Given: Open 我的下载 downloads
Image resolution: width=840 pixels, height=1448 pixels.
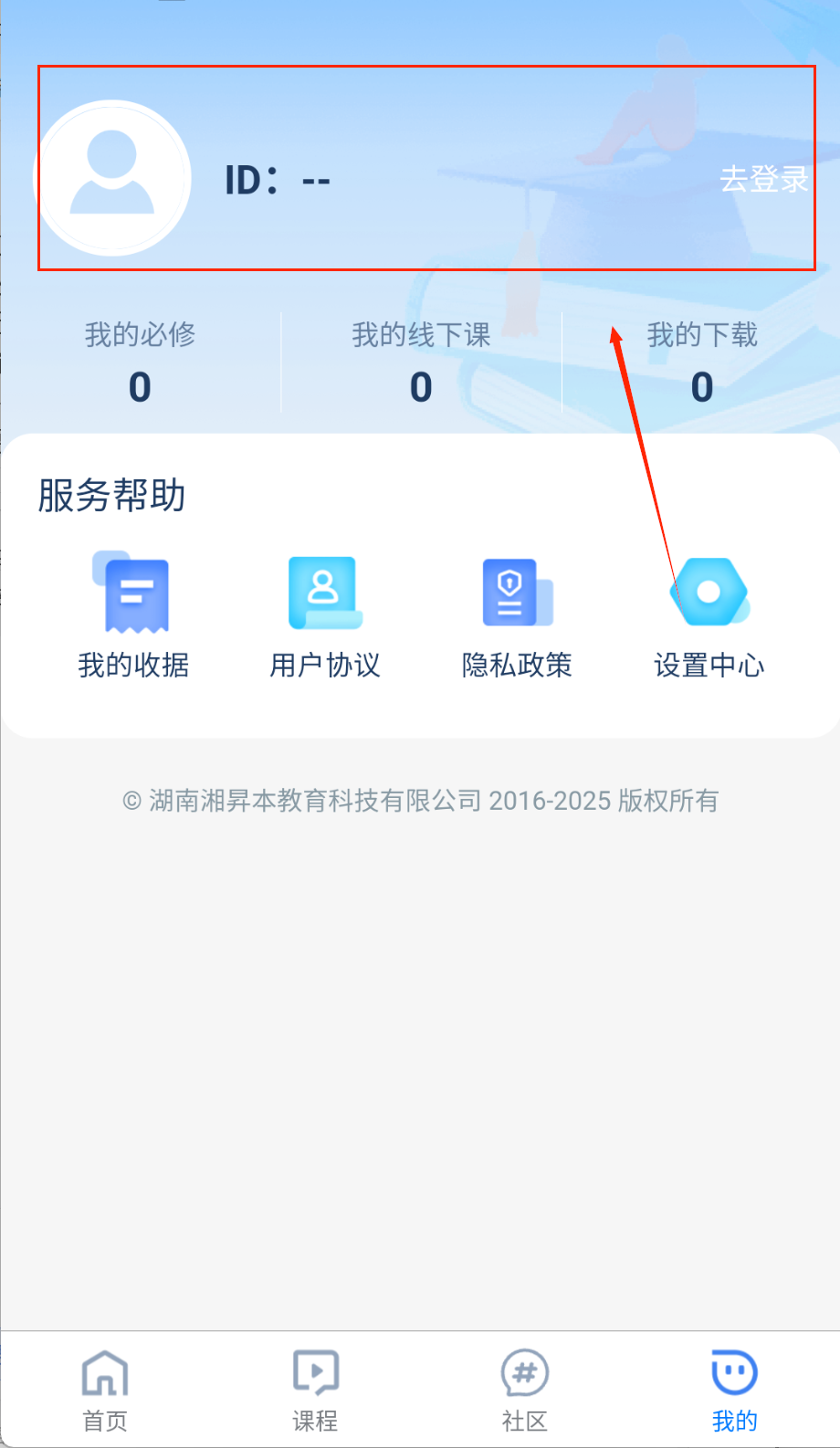Looking at the screenshot, I should (701, 362).
